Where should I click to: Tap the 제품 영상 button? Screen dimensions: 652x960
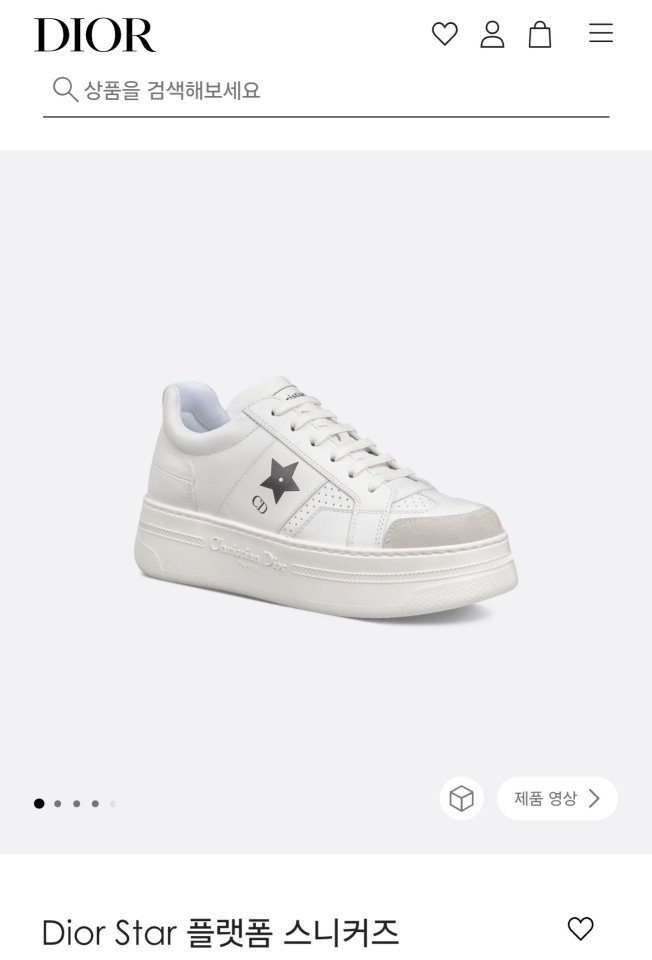[x=557, y=798]
